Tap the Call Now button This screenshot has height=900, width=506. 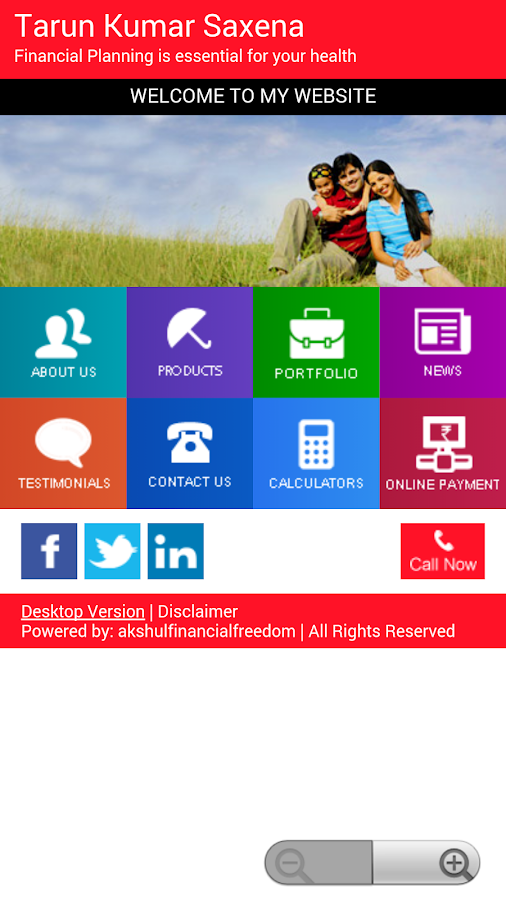[443, 551]
